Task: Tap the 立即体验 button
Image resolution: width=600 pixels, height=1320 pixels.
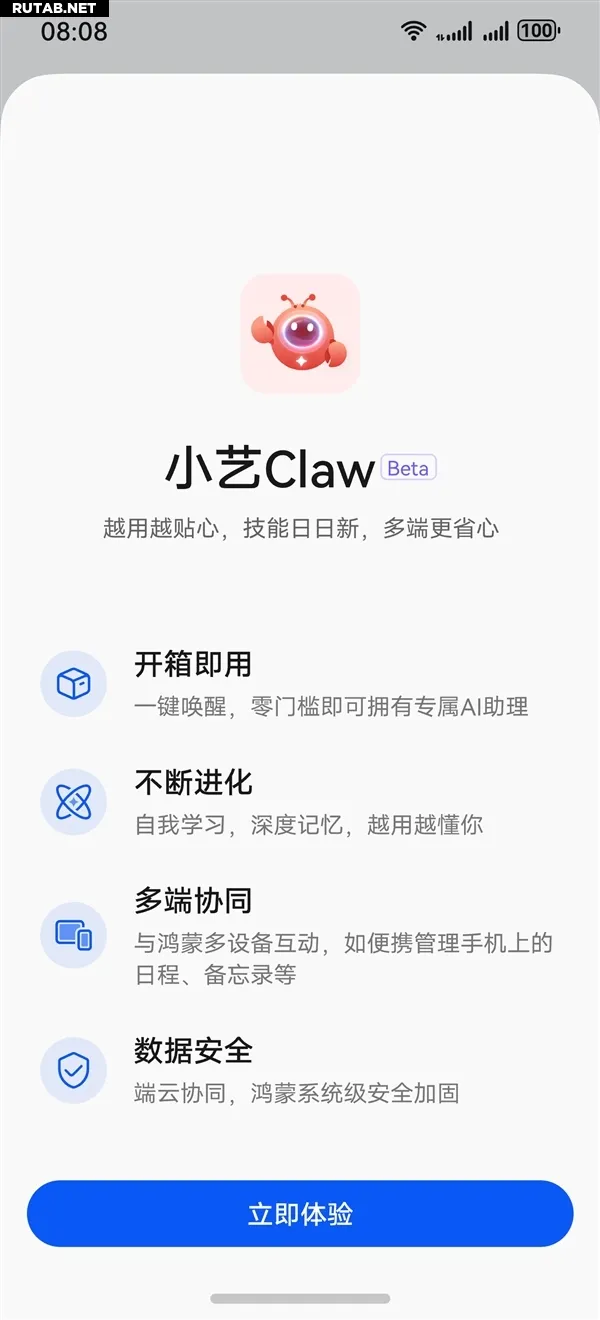Action: point(300,1213)
